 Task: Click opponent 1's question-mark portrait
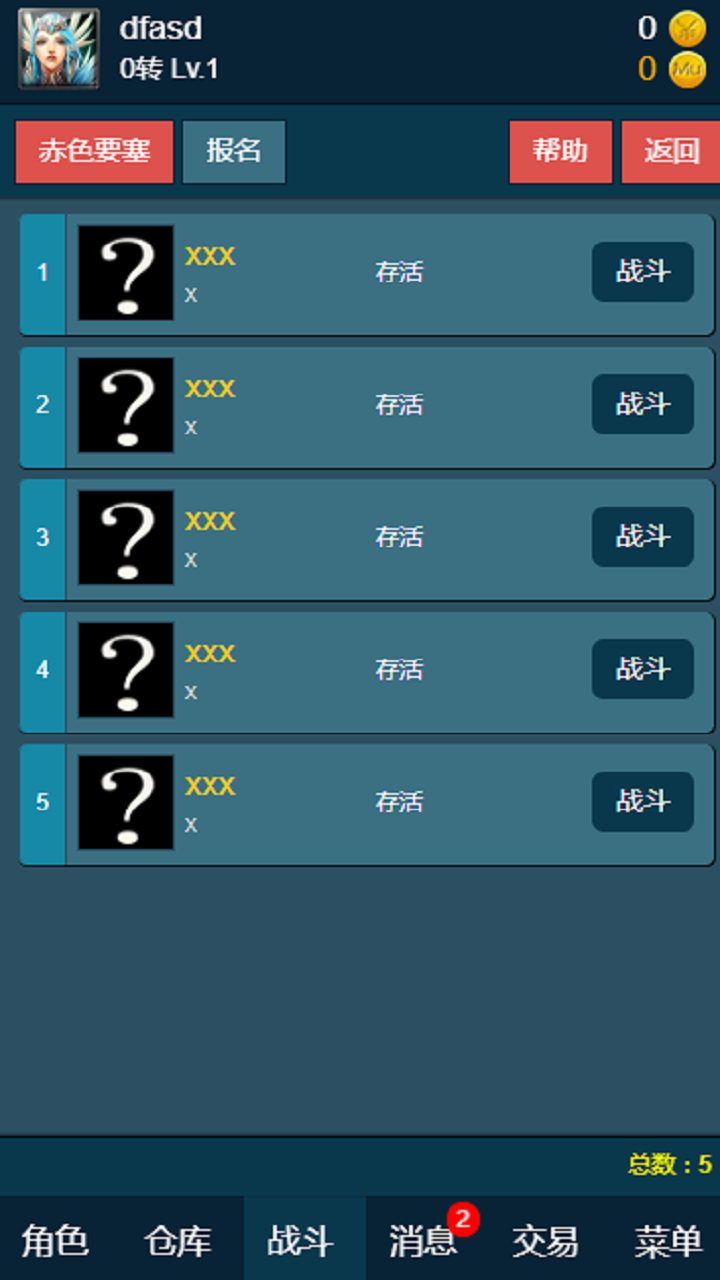point(124,273)
